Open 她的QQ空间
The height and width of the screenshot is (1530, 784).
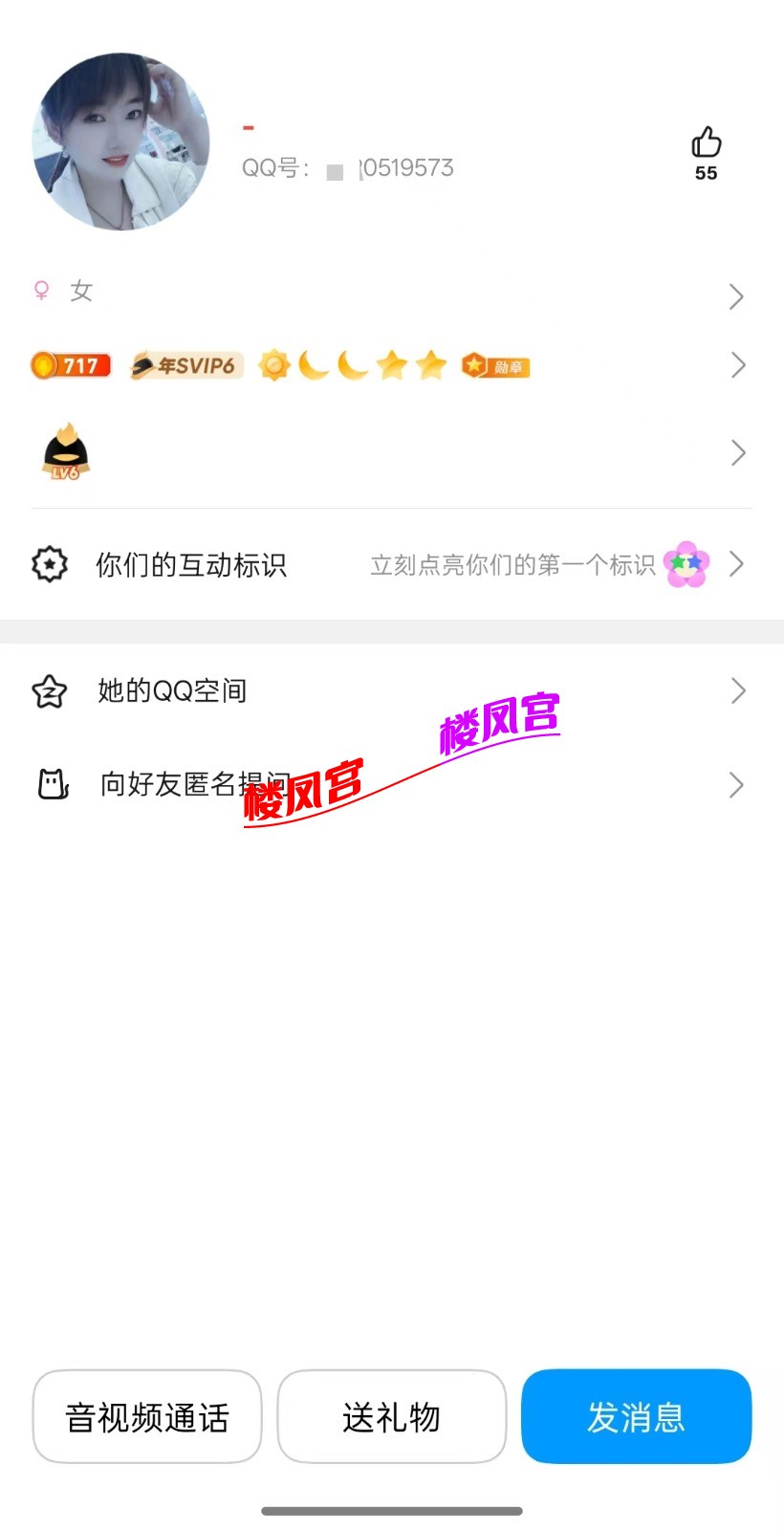390,690
